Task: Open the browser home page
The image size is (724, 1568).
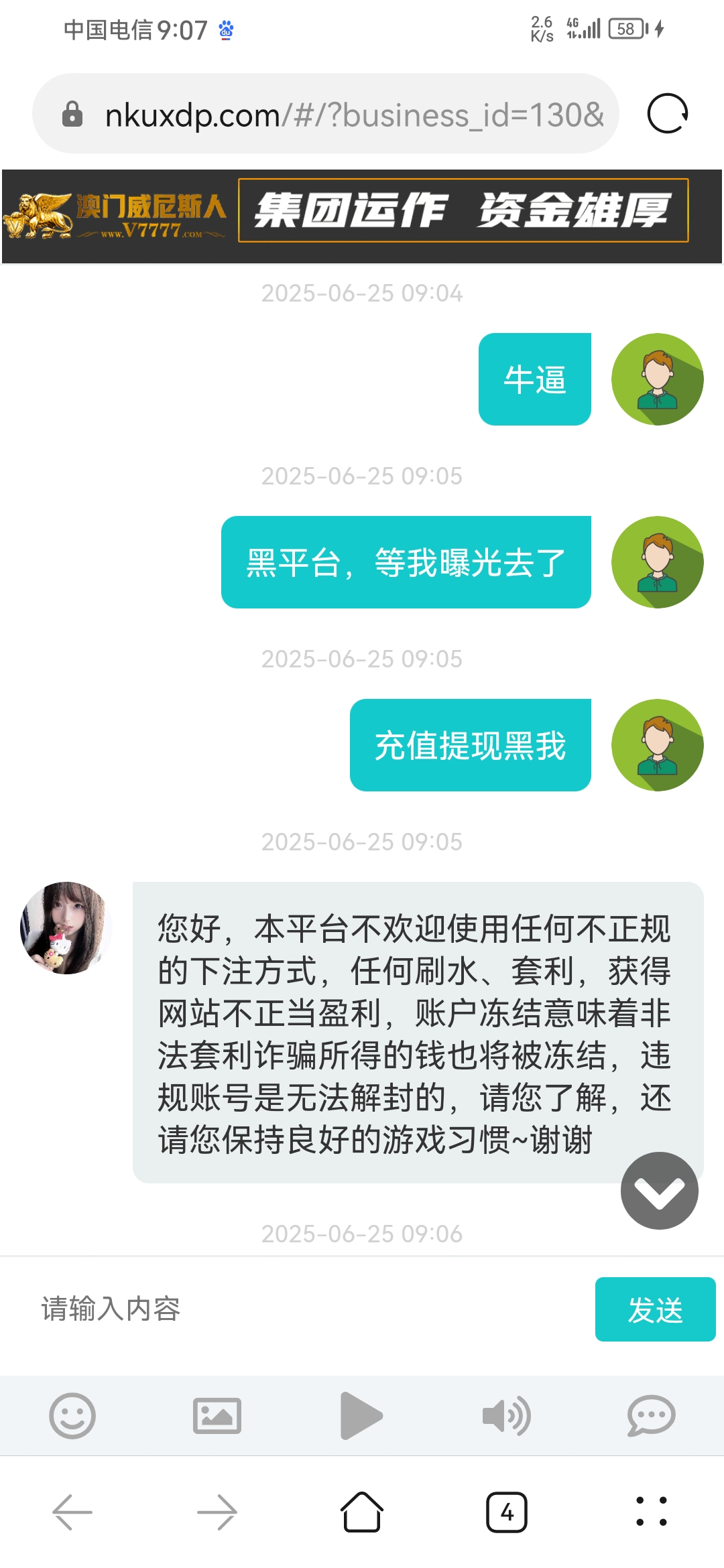Action: tap(362, 1512)
